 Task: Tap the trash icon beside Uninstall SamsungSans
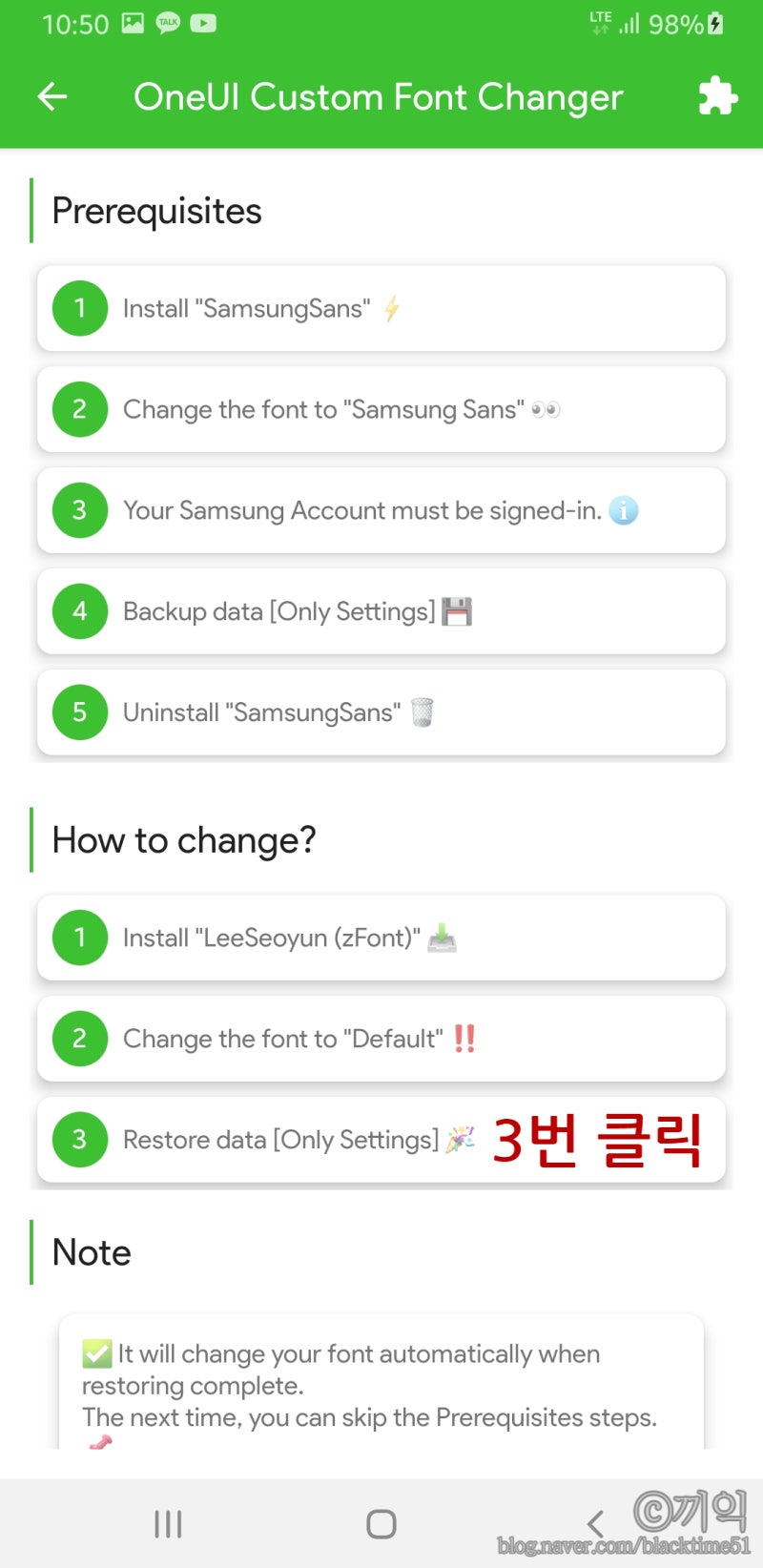coord(423,712)
